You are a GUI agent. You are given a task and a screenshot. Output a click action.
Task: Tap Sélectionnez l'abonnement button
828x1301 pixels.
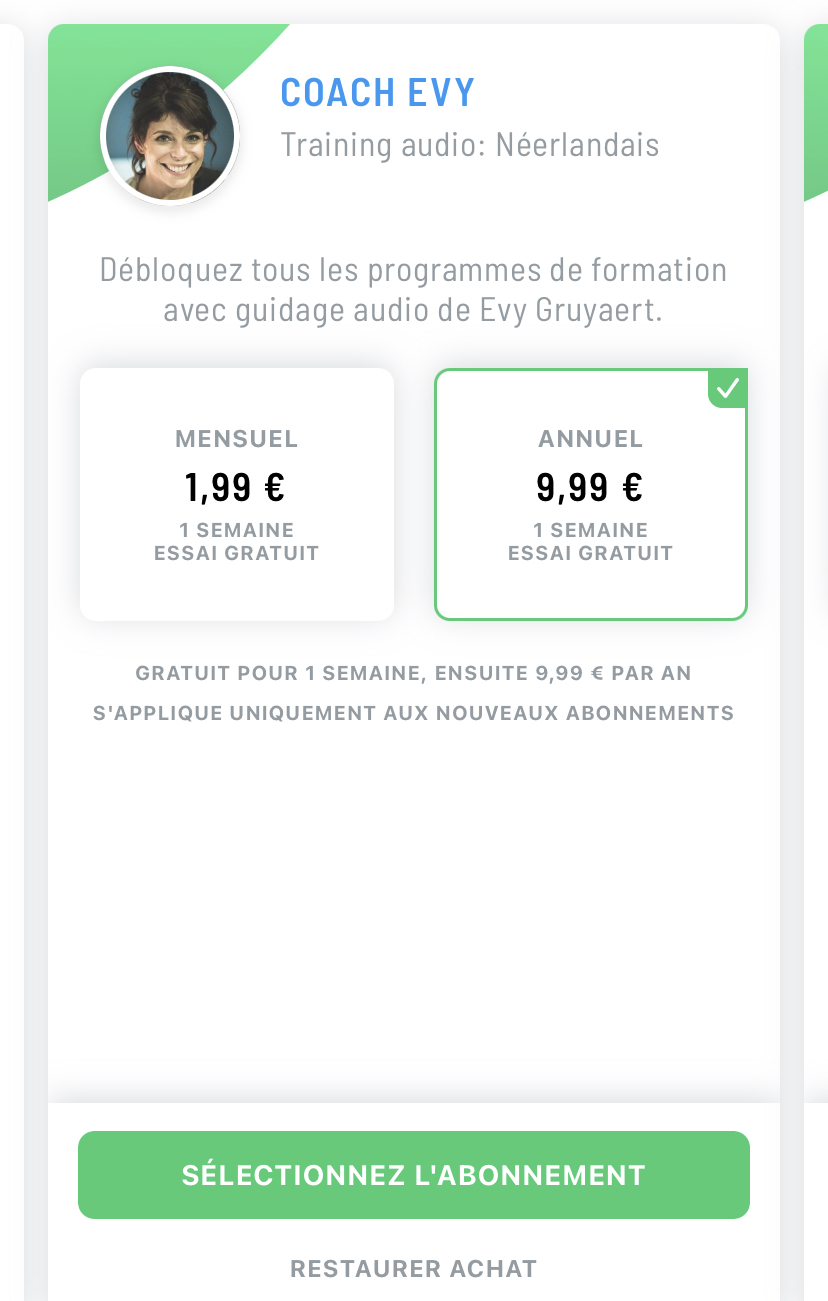pos(413,1175)
